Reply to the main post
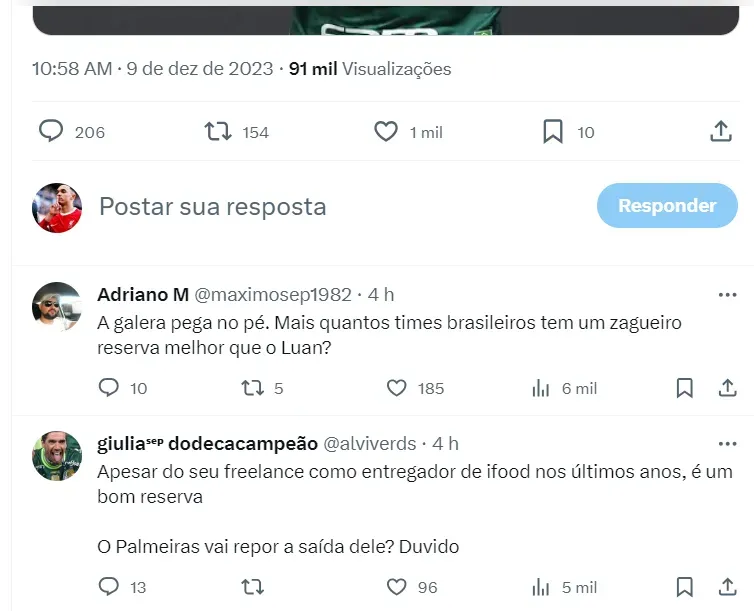754x611 pixels. tap(51, 131)
